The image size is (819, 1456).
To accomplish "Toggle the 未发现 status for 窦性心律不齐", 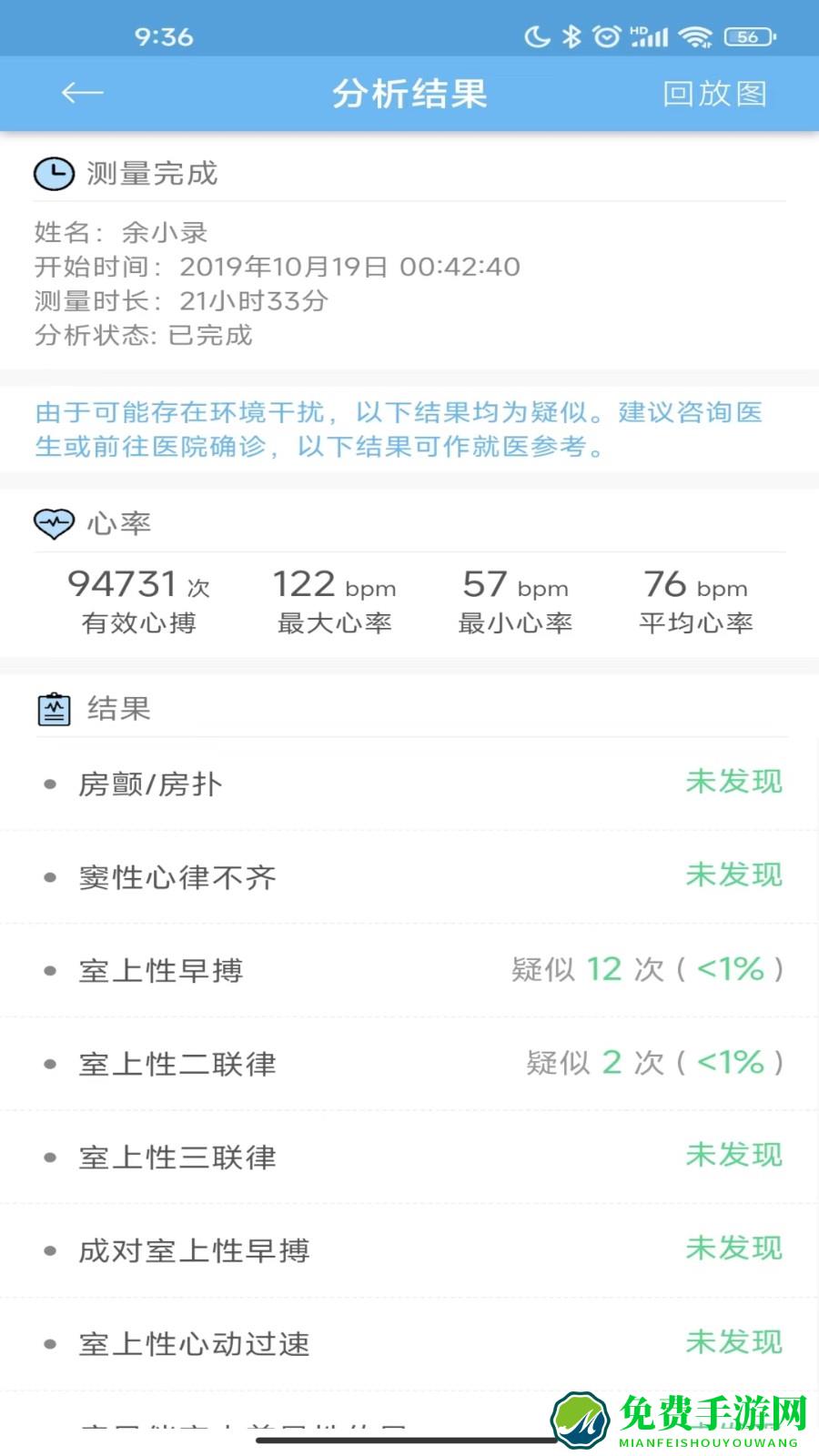I will coord(733,875).
